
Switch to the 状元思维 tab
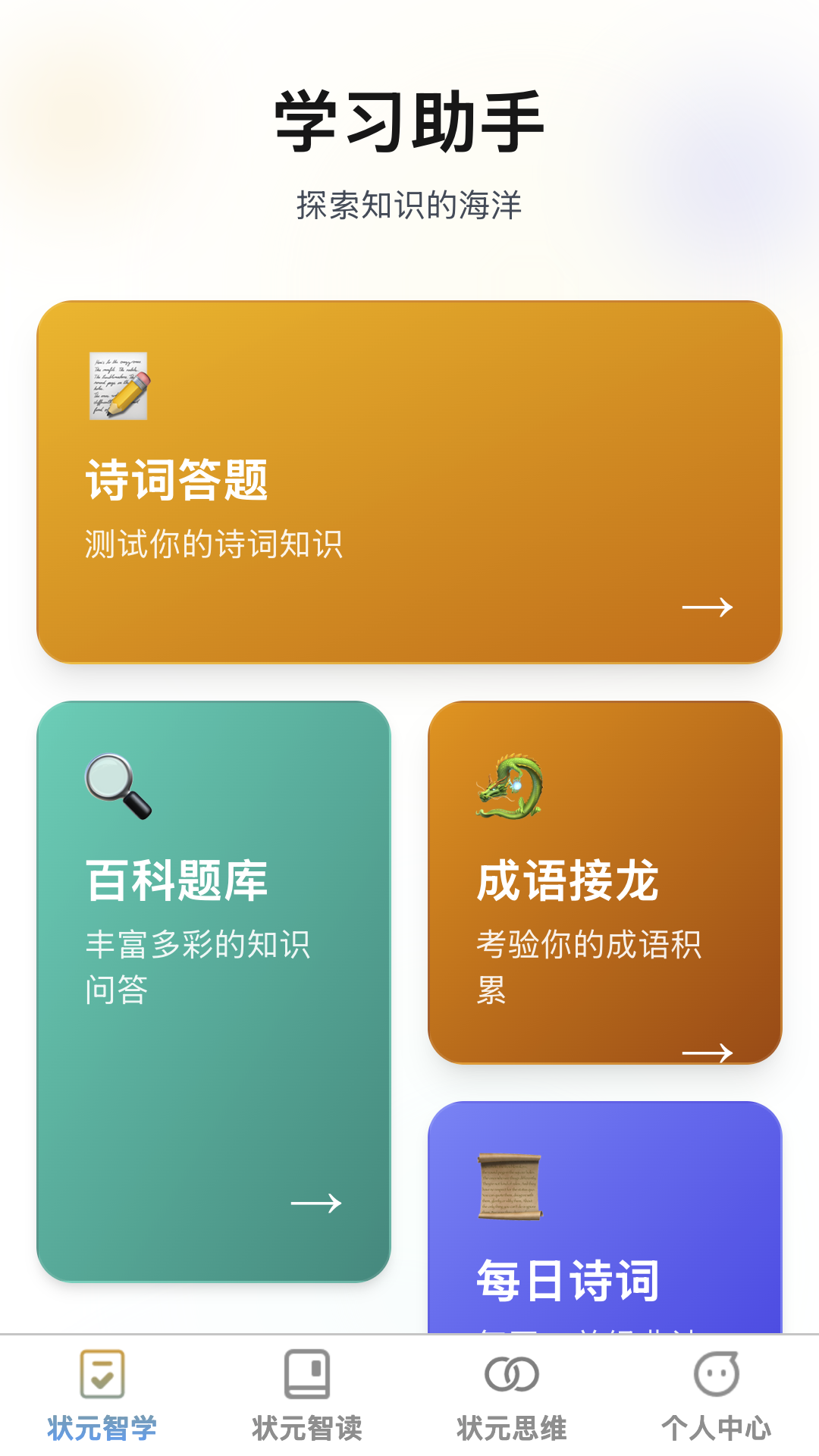[x=512, y=1395]
